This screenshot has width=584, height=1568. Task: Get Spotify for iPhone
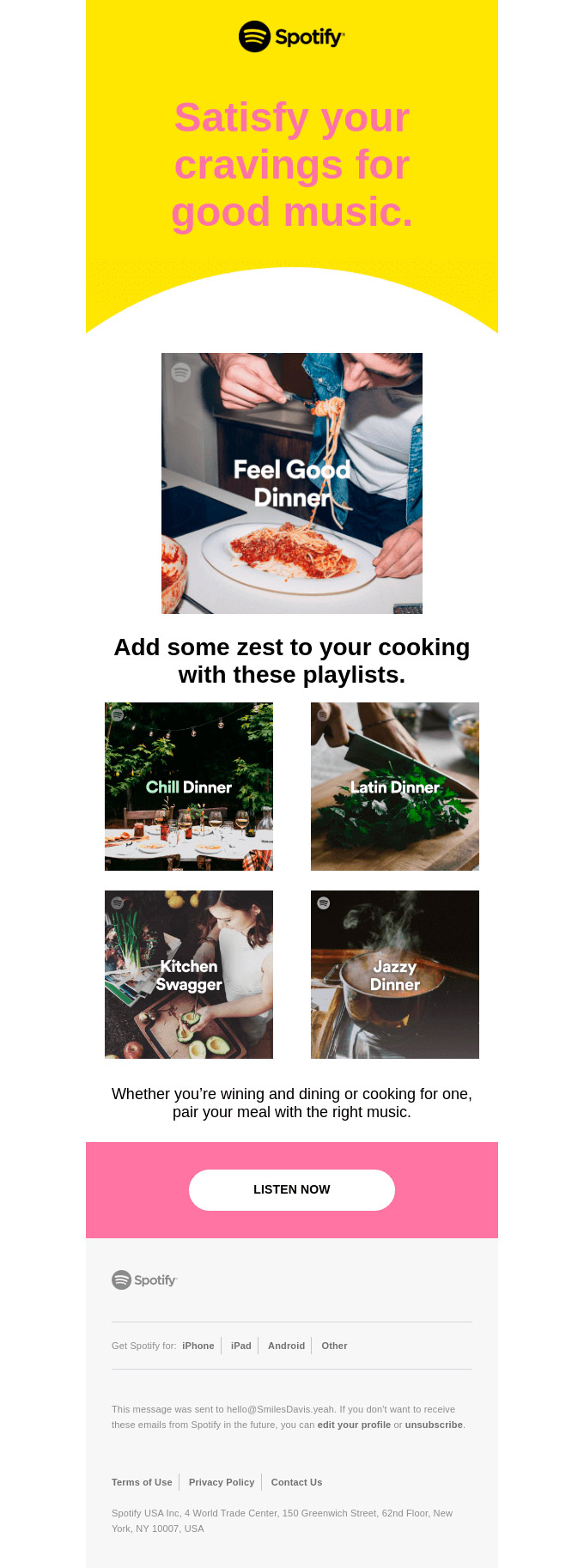point(198,1346)
